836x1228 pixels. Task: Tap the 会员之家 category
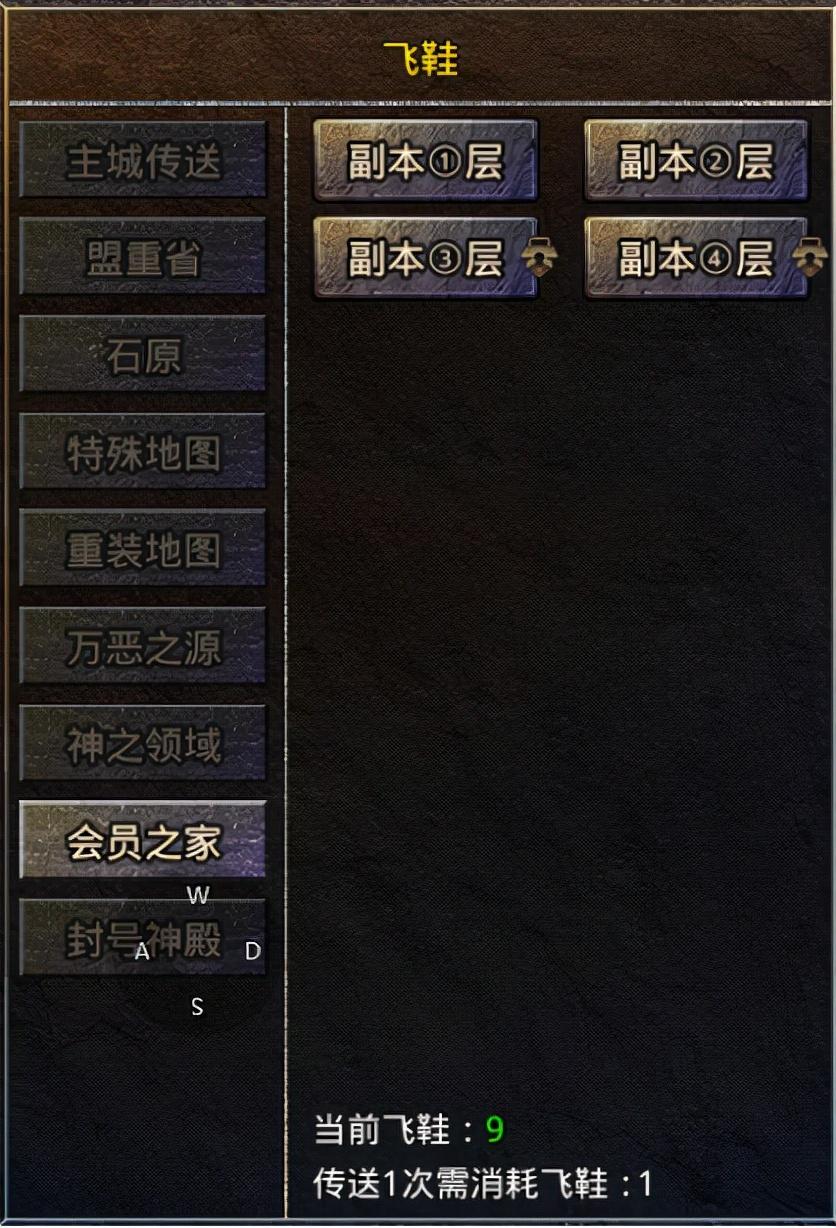tap(143, 841)
